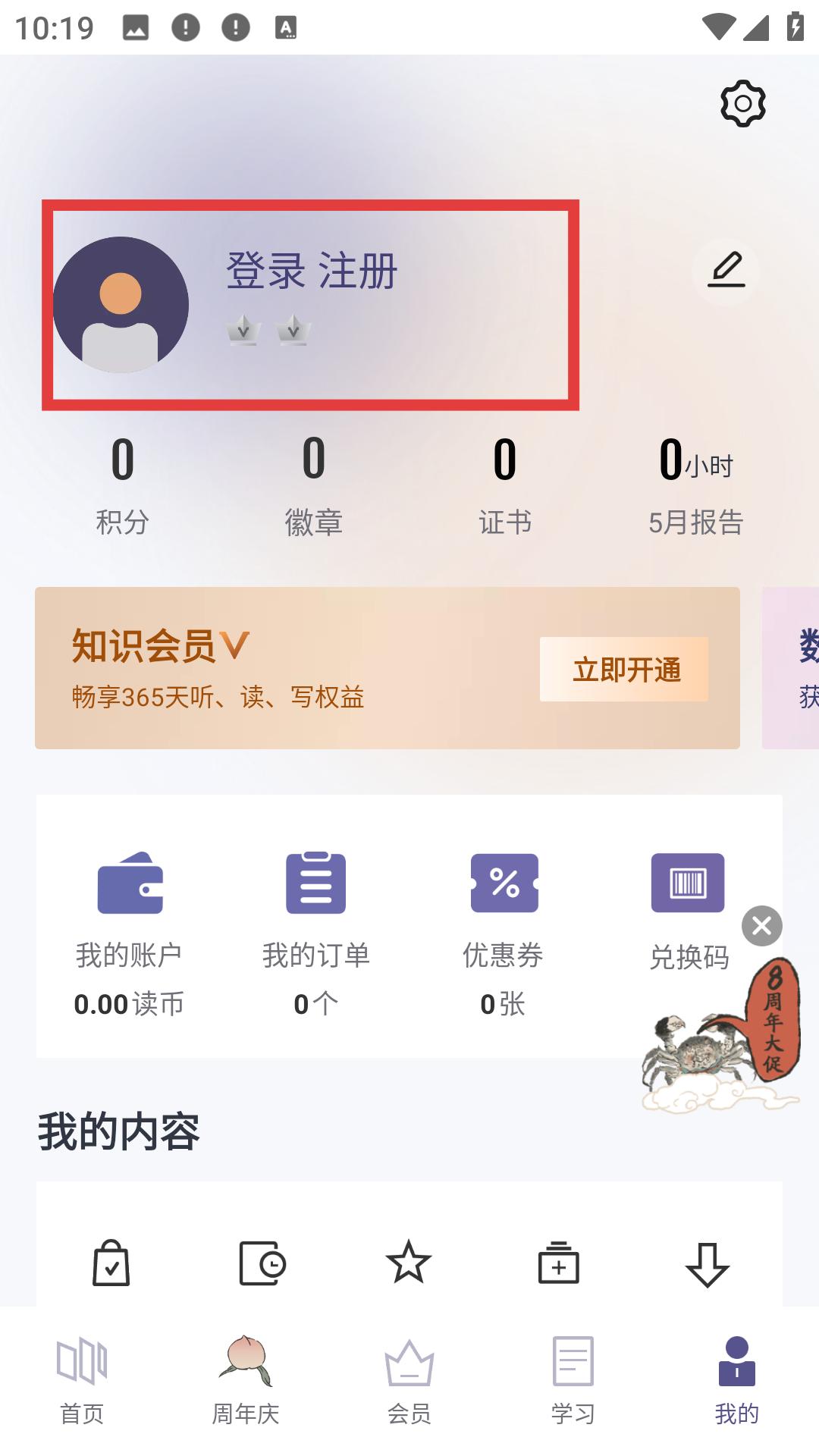Open 我的账户 wallet

[x=129, y=931]
